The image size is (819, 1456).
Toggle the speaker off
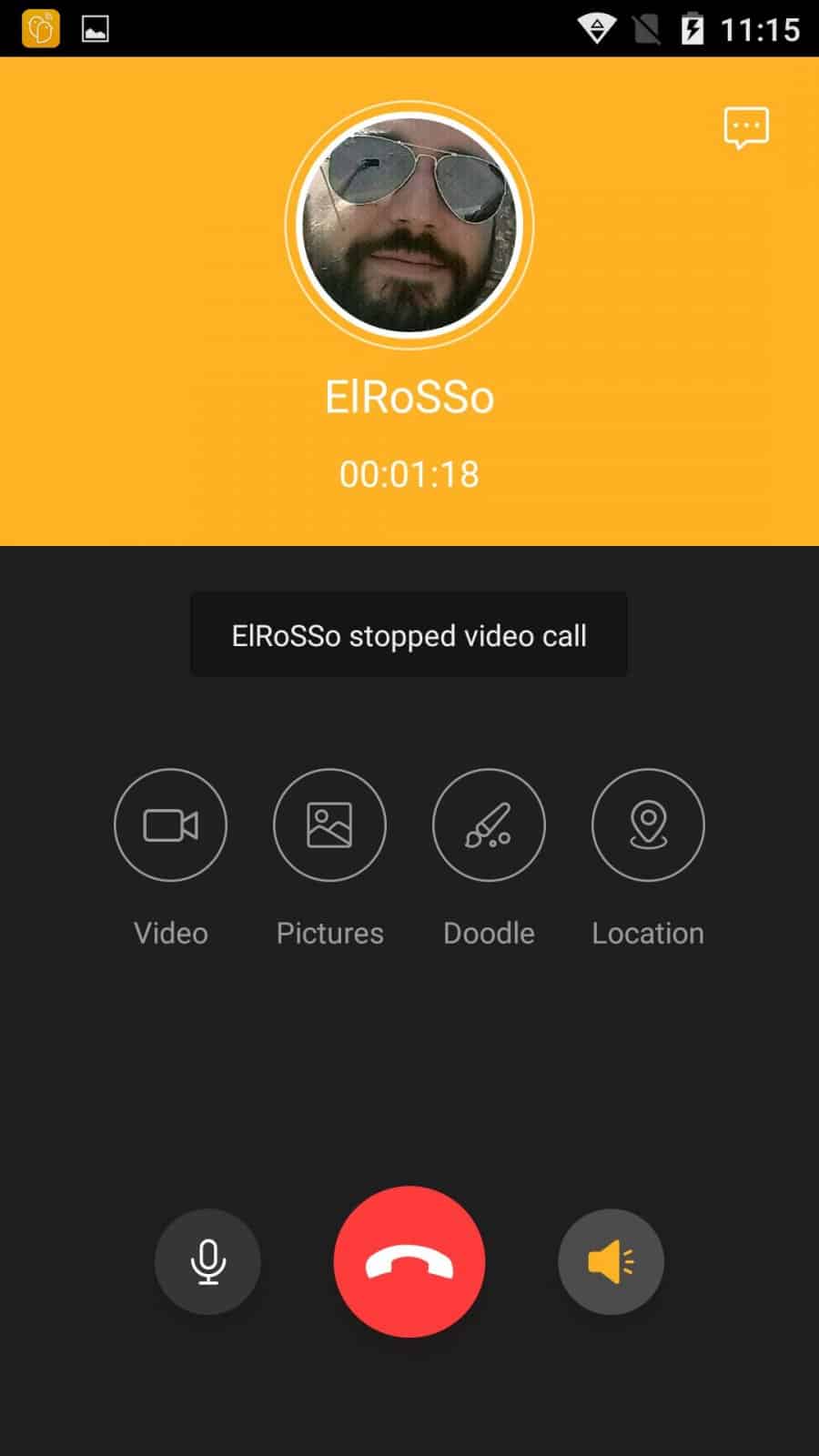(611, 1261)
